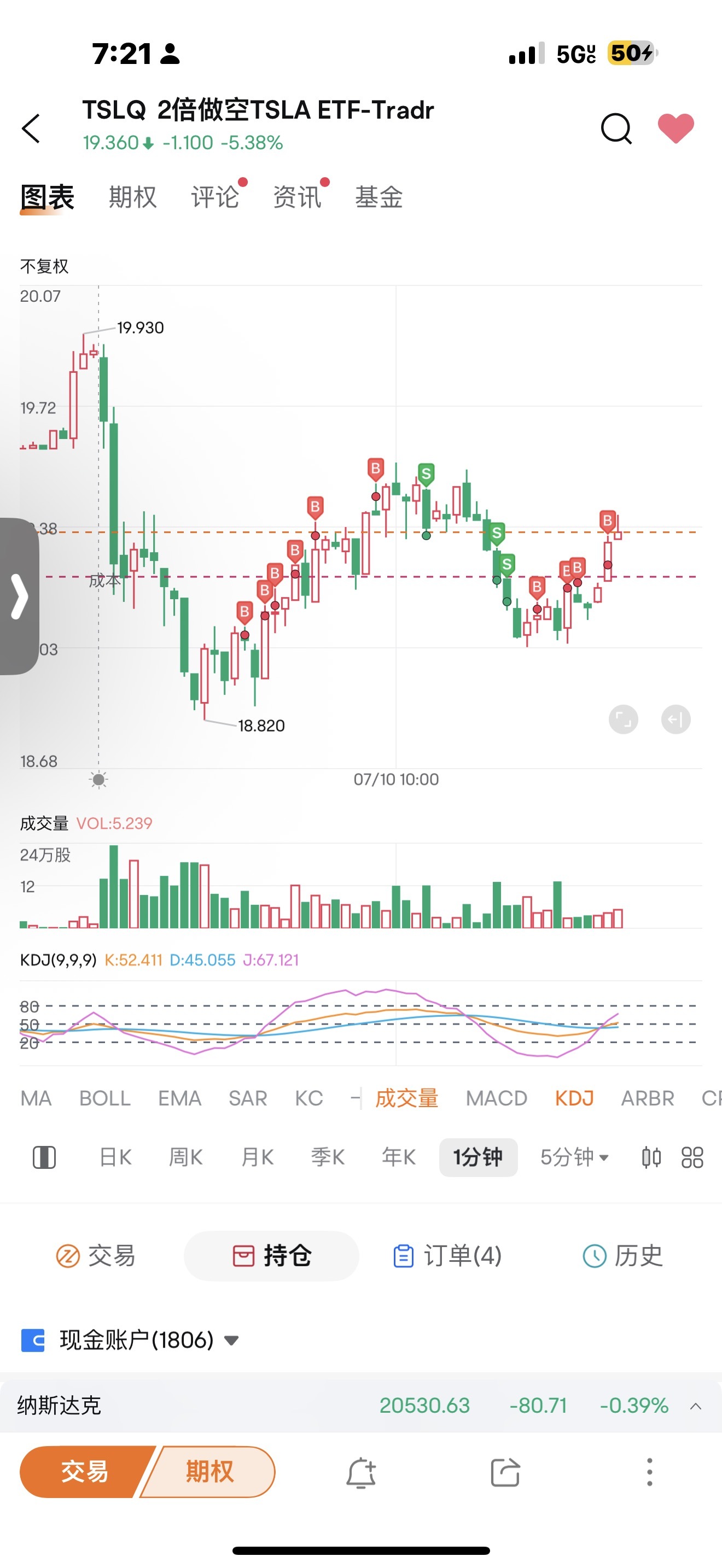
Task: Go back using the top-left arrow
Action: (x=31, y=128)
